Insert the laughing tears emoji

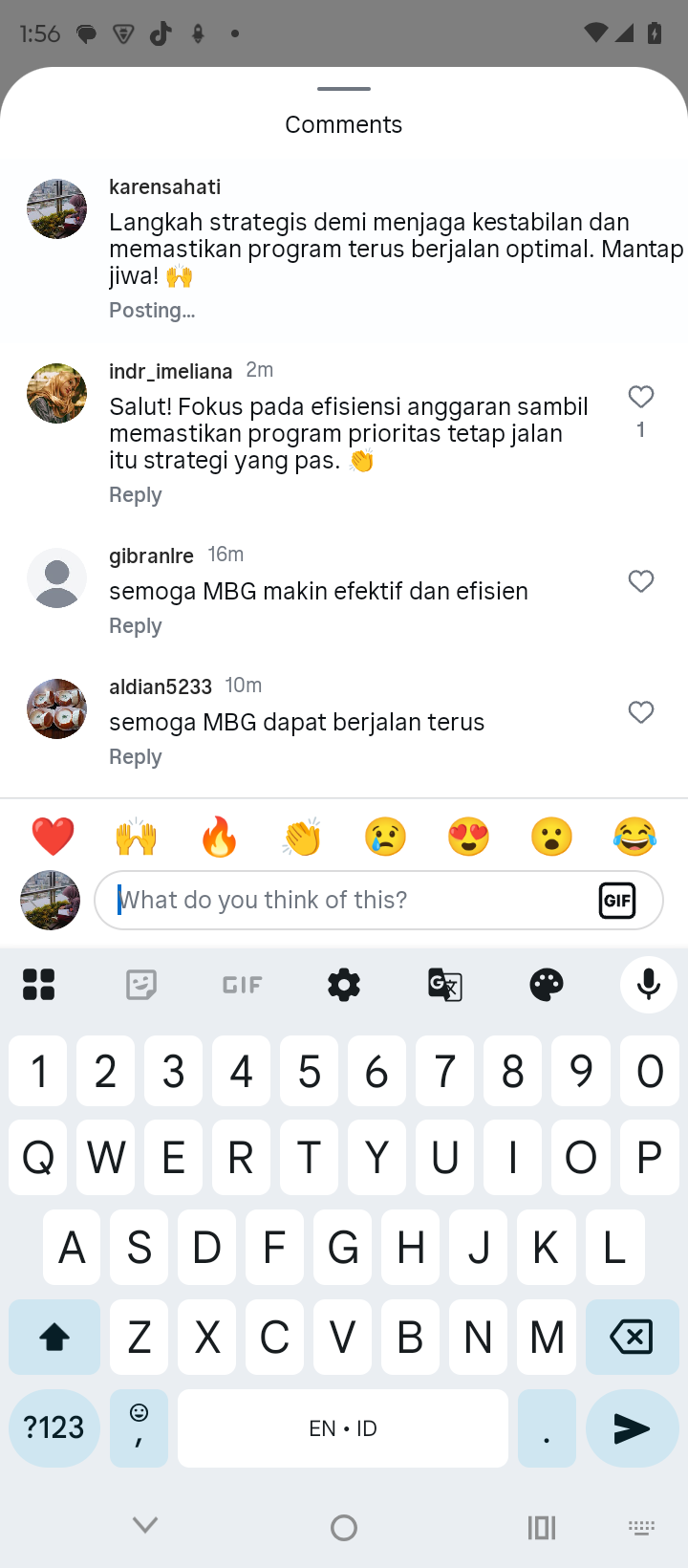tap(635, 837)
